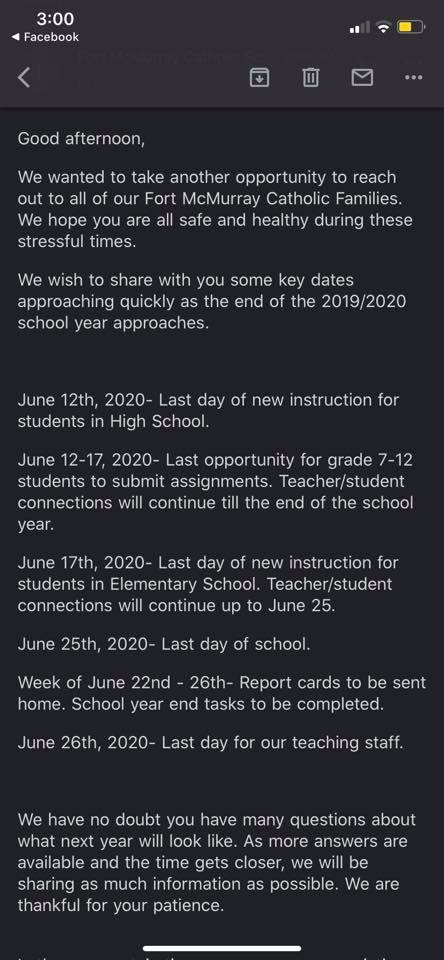444x960 pixels.
Task: Delete this email with the trash icon
Action: click(x=311, y=77)
